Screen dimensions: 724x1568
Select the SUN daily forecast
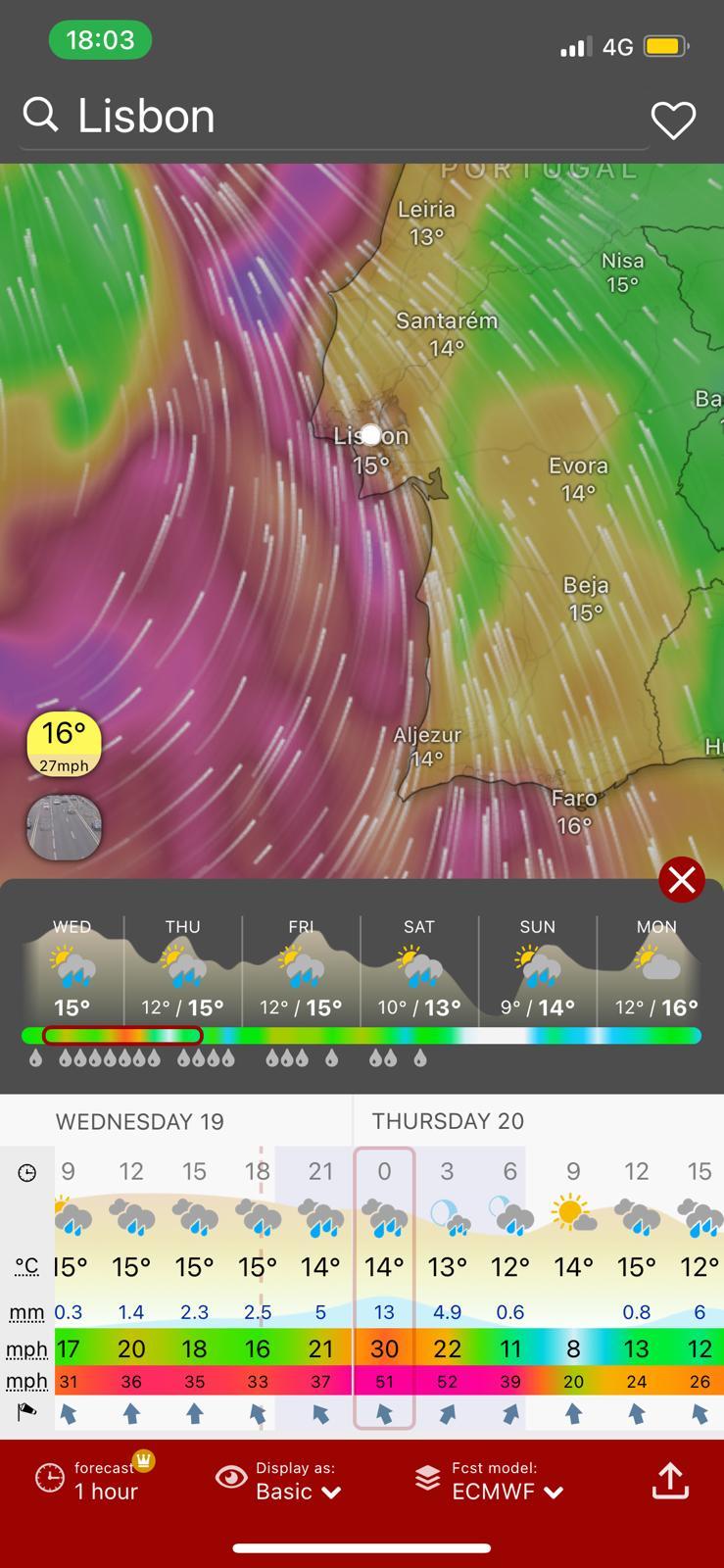(537, 969)
